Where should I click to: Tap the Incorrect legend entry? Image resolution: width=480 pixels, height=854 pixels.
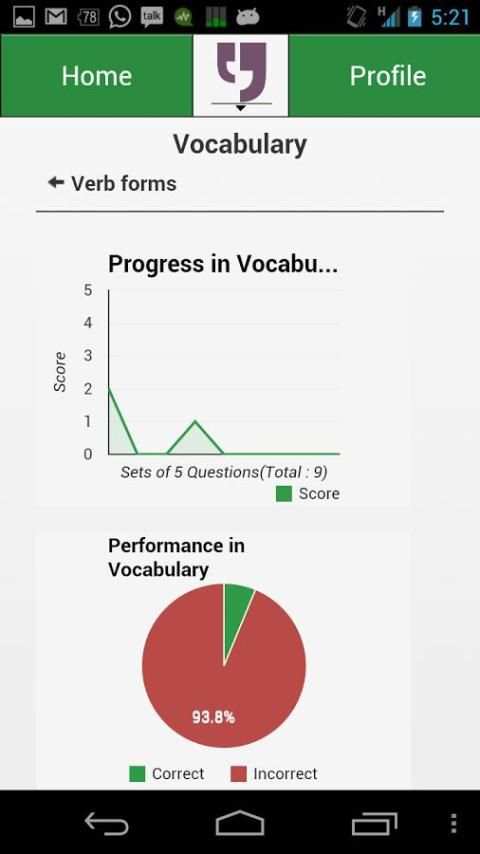point(274,774)
